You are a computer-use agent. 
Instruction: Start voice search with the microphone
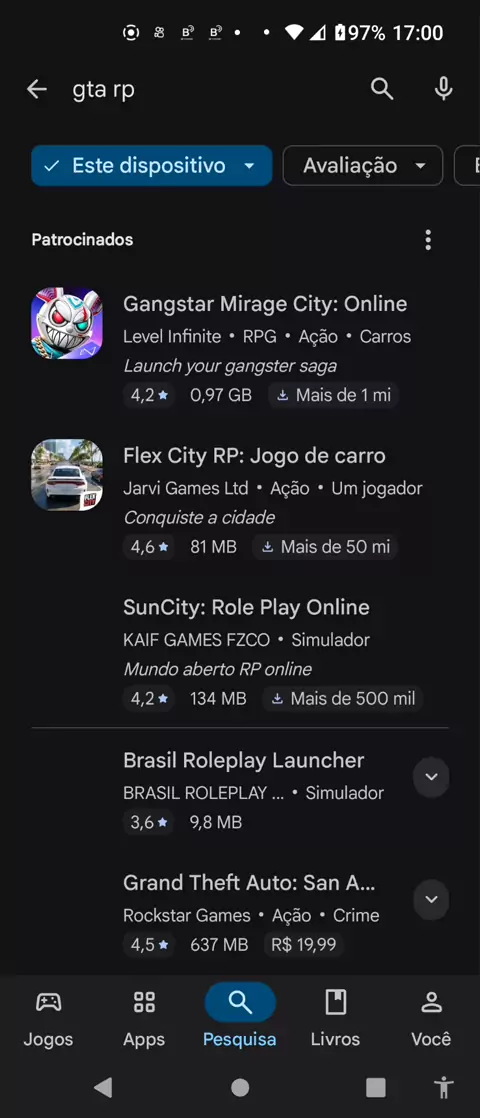pos(444,89)
